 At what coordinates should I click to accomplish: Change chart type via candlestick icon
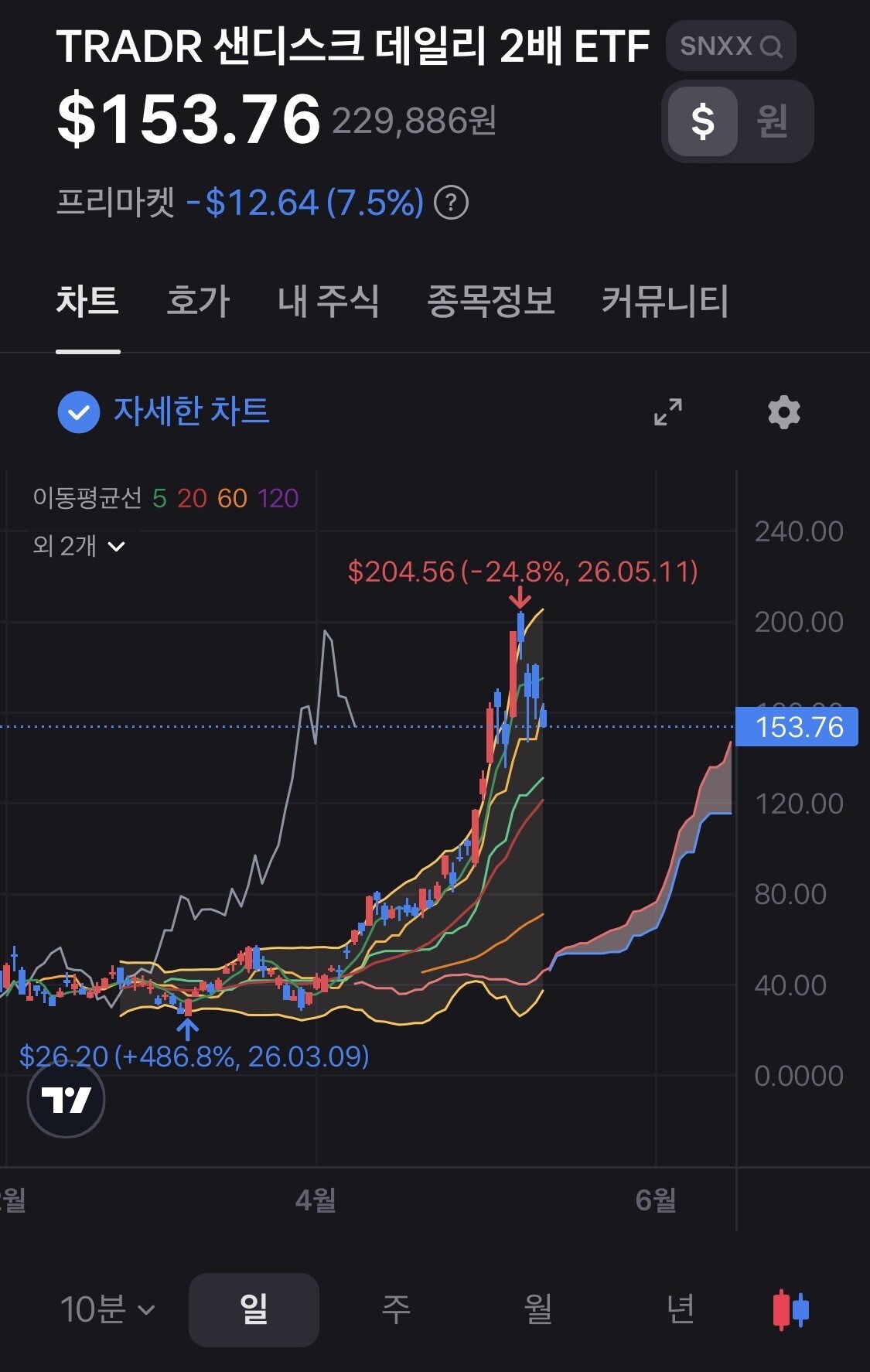tap(791, 1309)
